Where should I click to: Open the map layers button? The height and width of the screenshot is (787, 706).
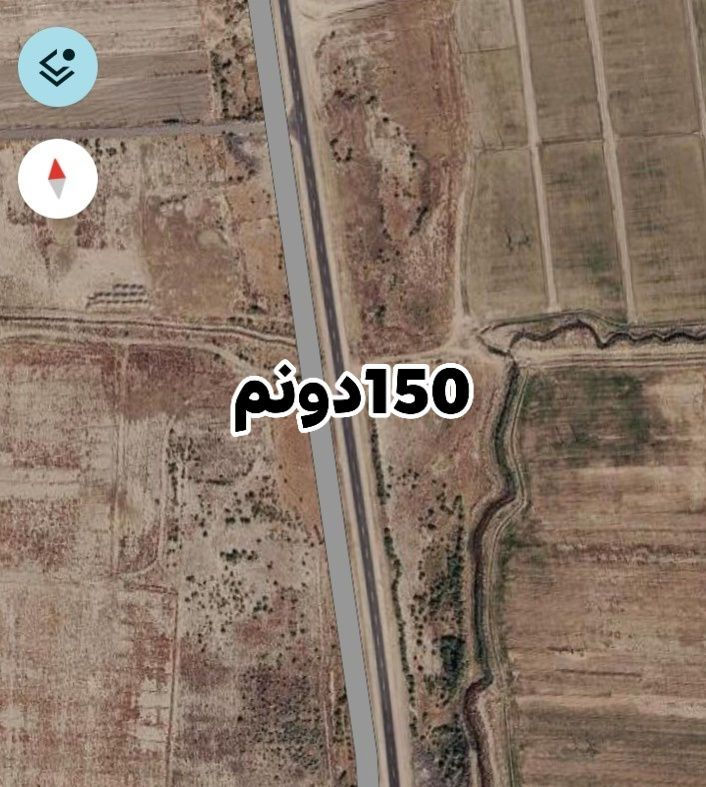click(58, 67)
